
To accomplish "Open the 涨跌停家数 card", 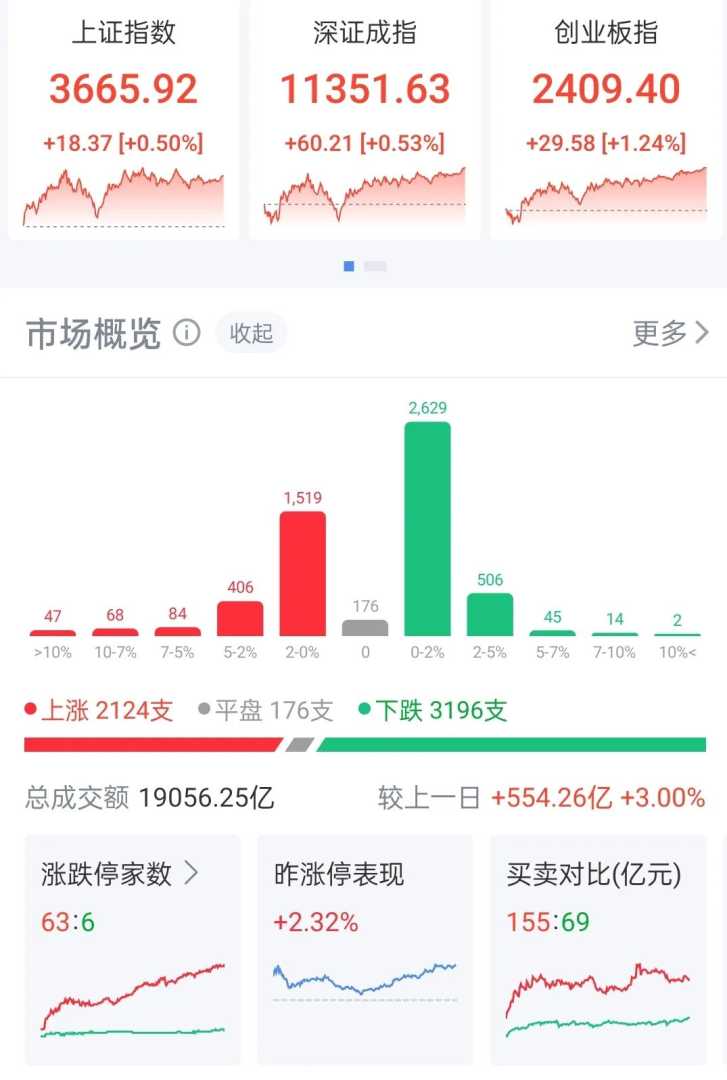I will click(x=132, y=948).
